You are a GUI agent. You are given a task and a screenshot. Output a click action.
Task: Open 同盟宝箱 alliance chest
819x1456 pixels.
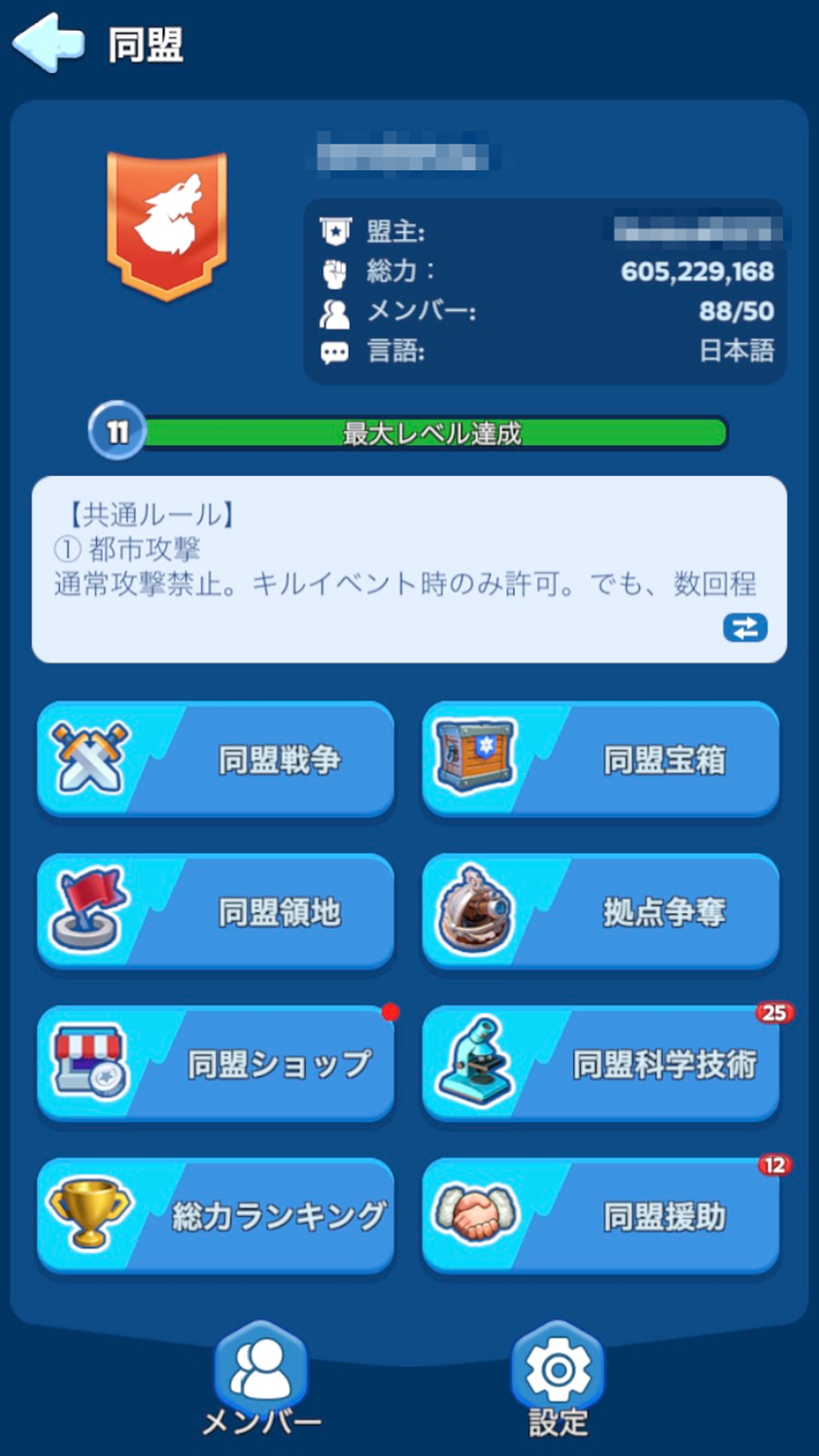click(600, 760)
